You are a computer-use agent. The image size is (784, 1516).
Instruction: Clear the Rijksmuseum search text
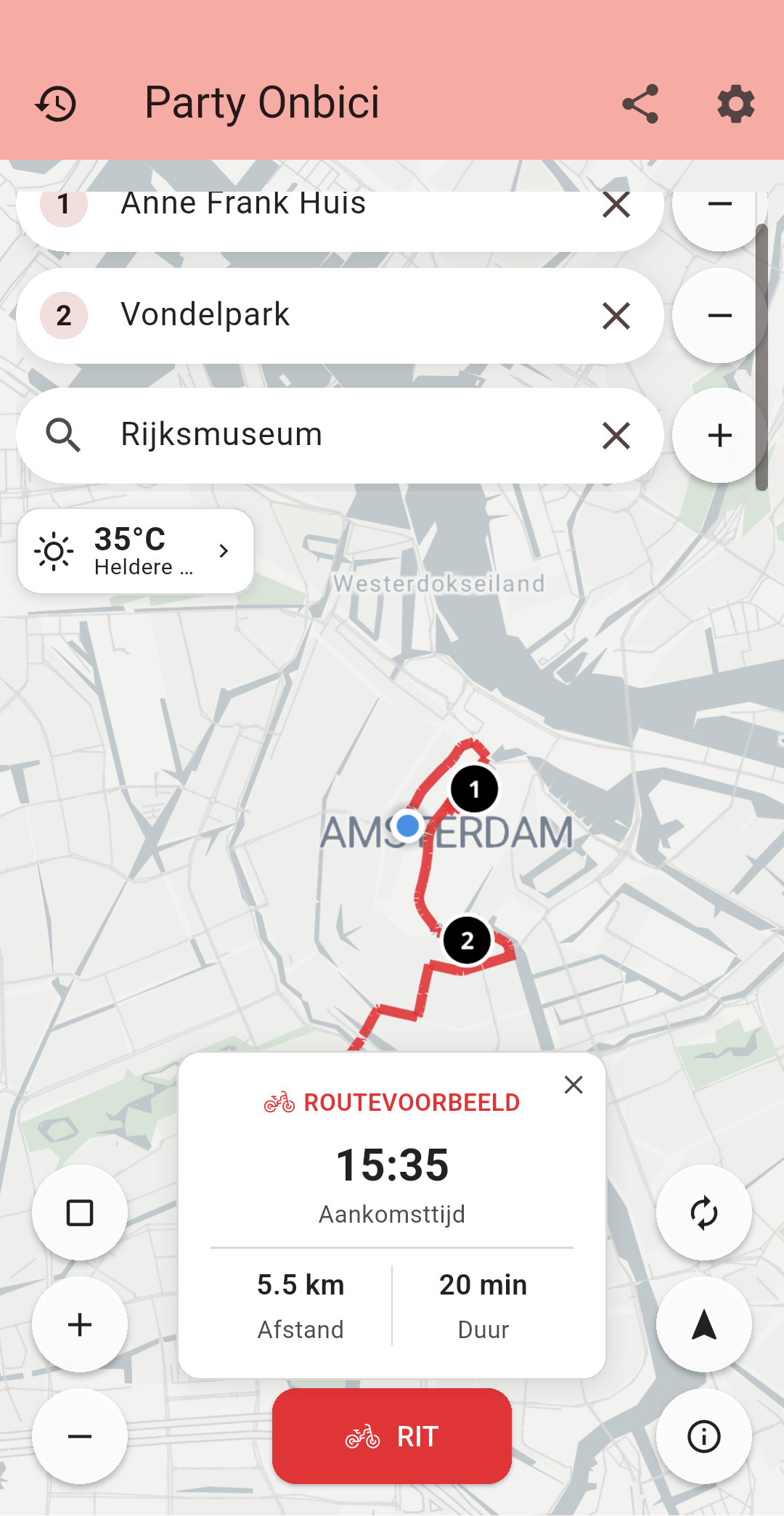click(x=614, y=434)
